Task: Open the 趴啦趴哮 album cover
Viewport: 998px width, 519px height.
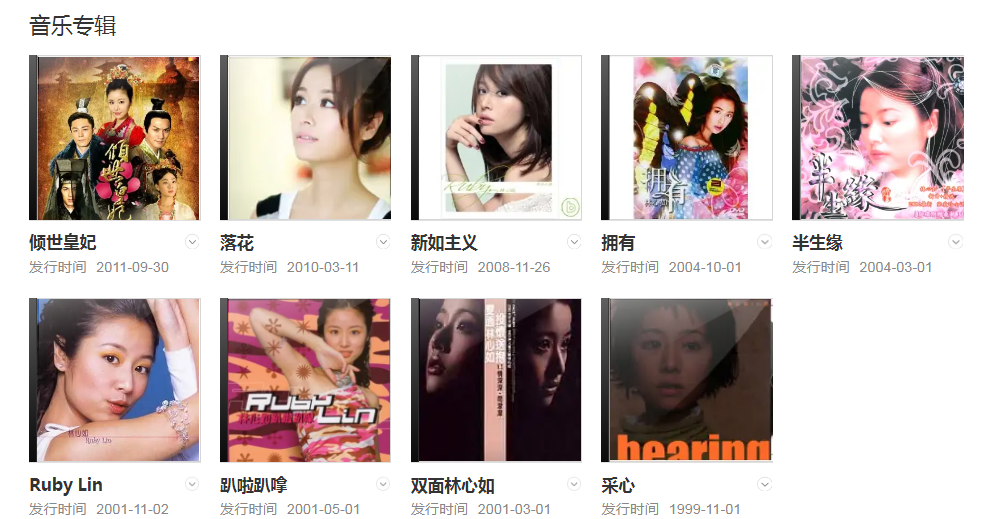Action: pyautogui.click(x=306, y=380)
